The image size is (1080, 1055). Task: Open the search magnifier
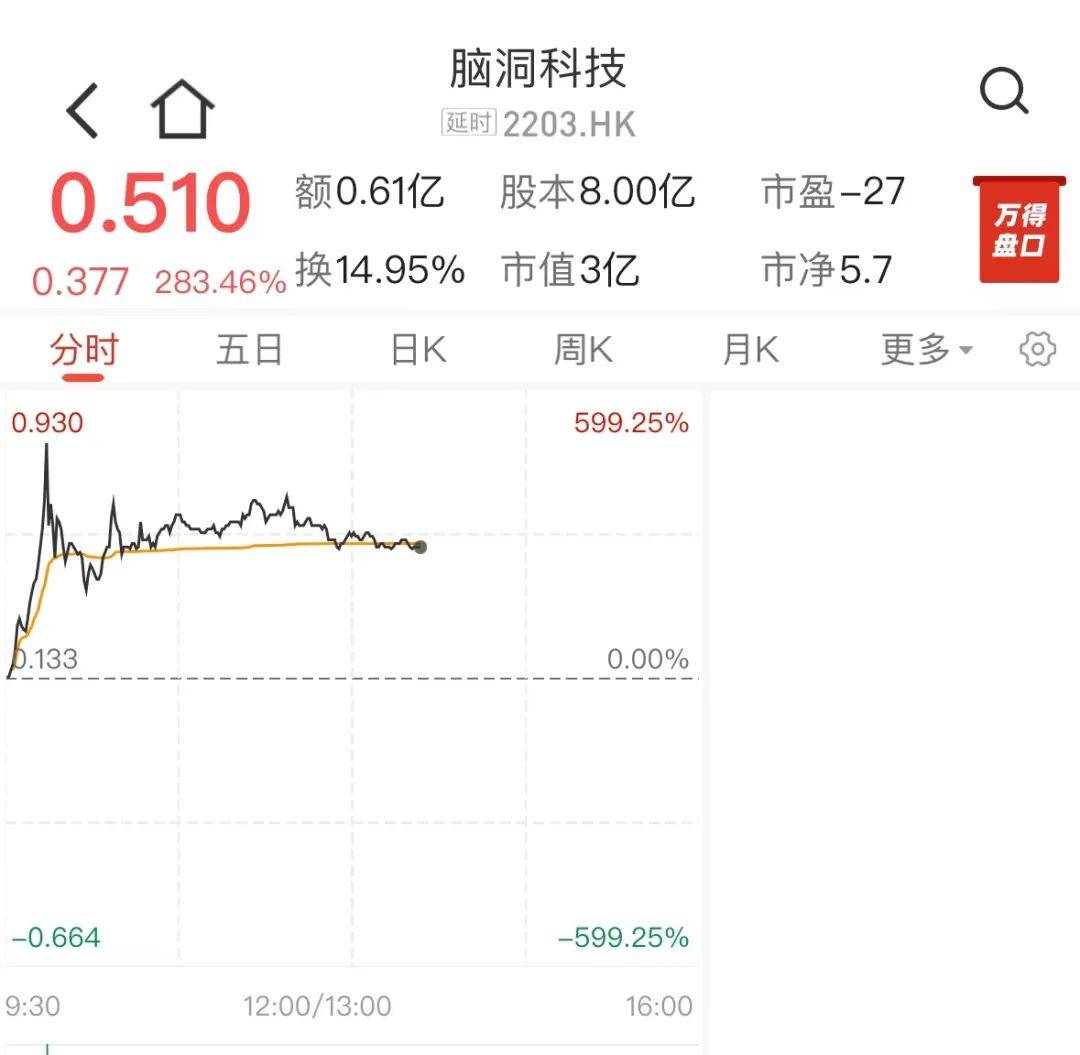[1003, 93]
